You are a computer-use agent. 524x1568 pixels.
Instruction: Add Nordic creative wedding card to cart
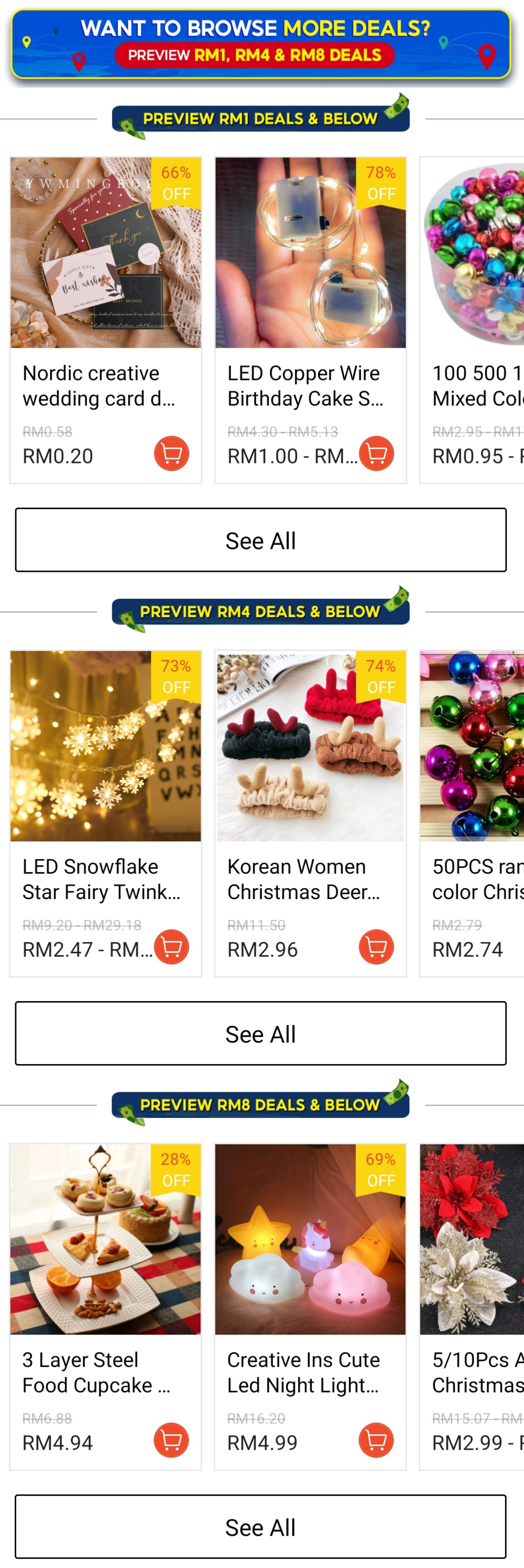point(171,454)
